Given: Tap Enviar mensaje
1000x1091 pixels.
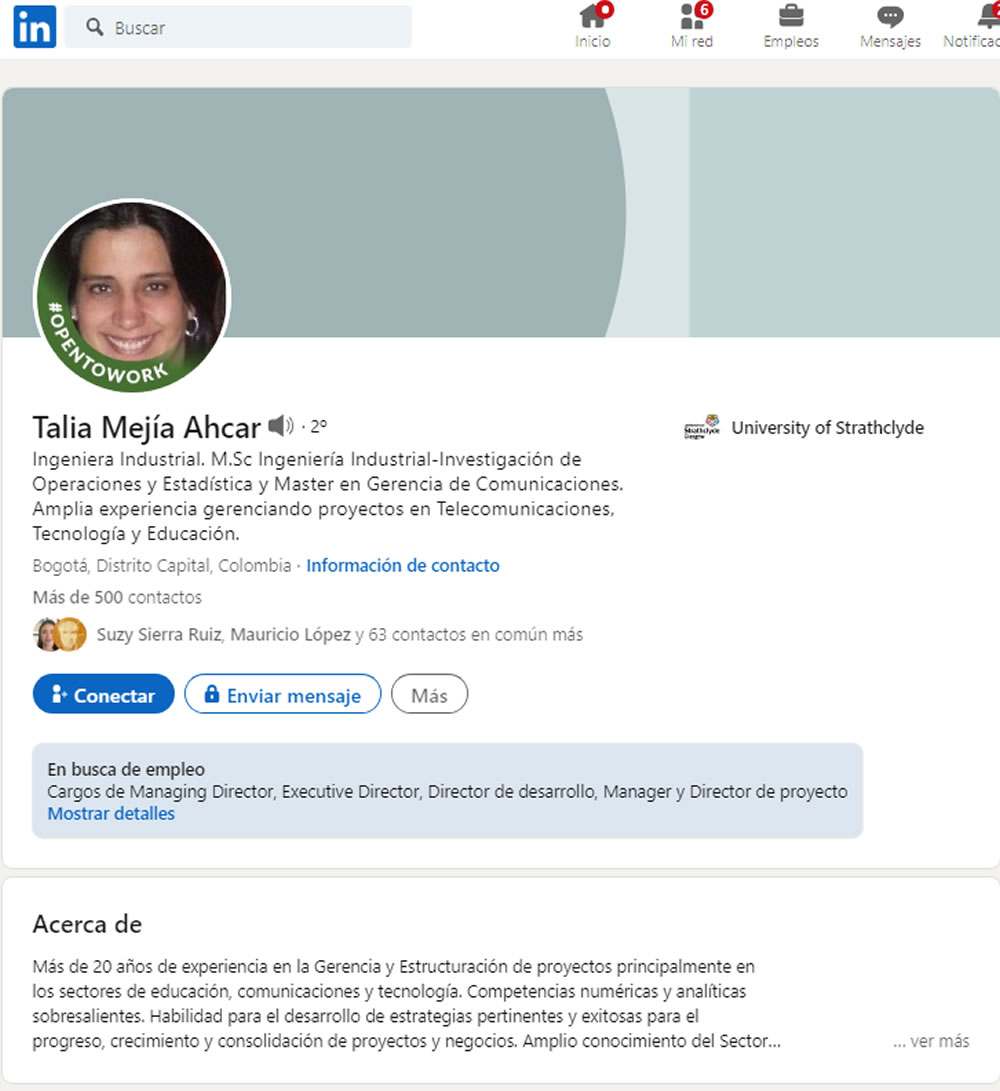Looking at the screenshot, I should coord(283,694).
